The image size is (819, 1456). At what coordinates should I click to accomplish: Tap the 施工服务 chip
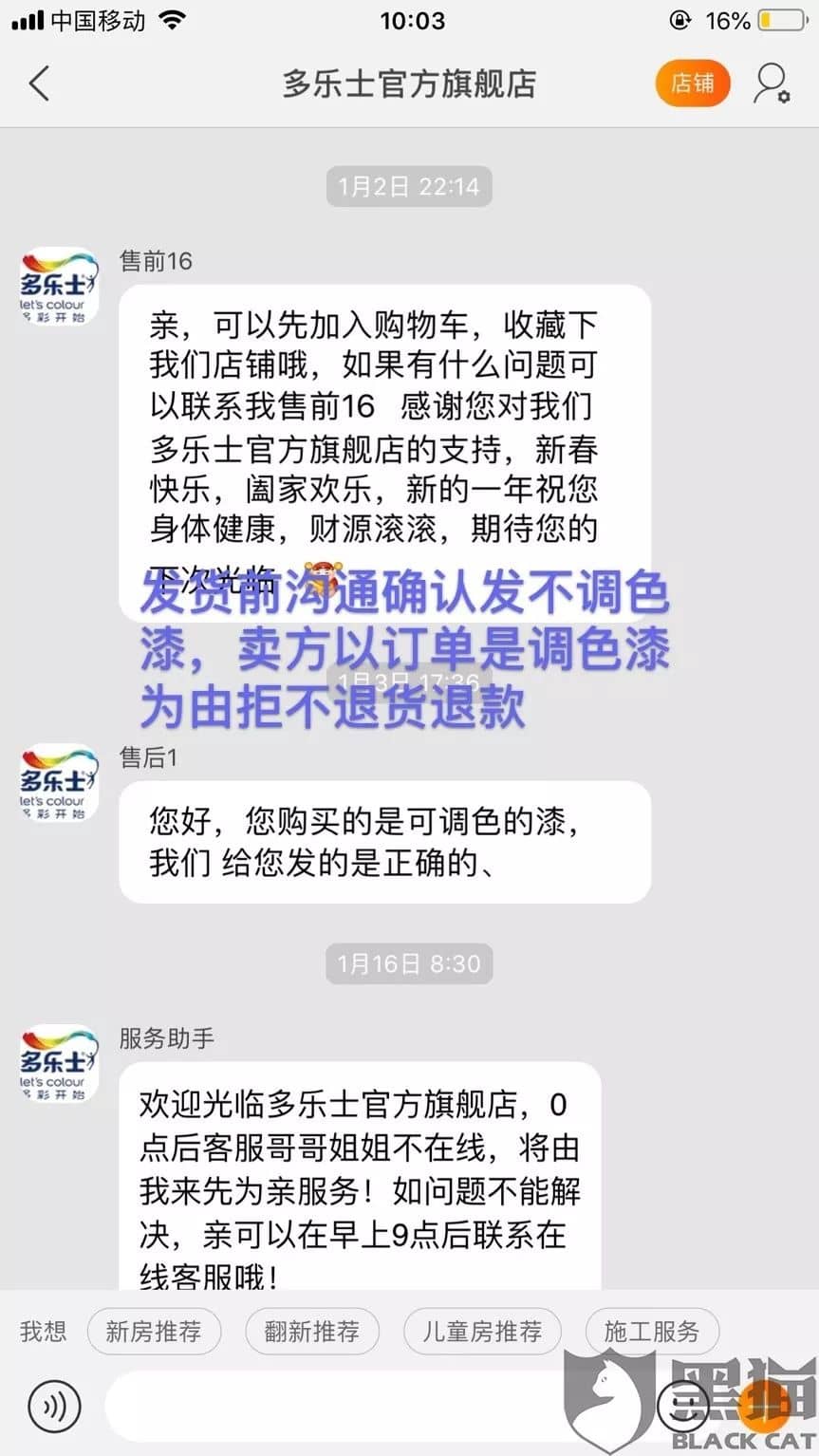click(x=652, y=1331)
